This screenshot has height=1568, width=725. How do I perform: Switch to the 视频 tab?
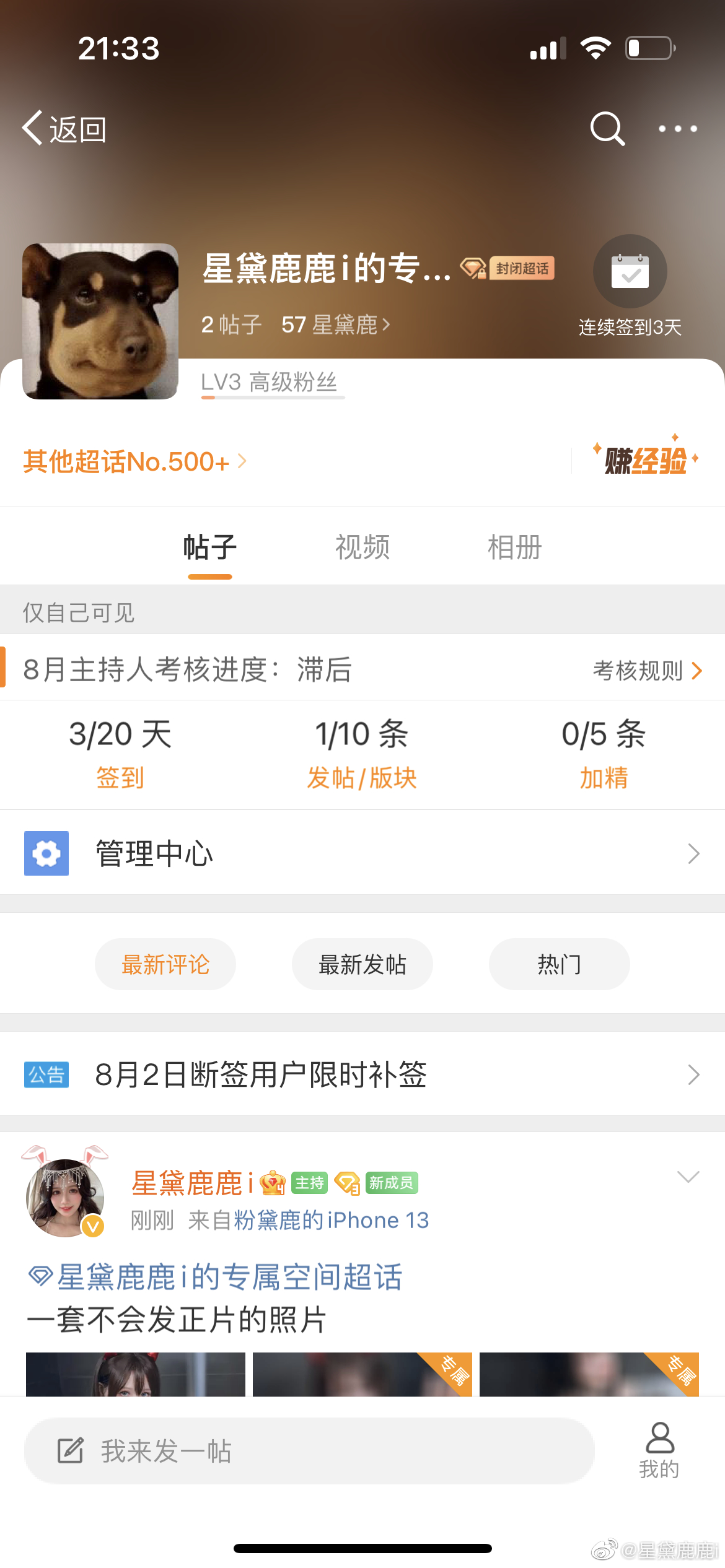point(362,547)
